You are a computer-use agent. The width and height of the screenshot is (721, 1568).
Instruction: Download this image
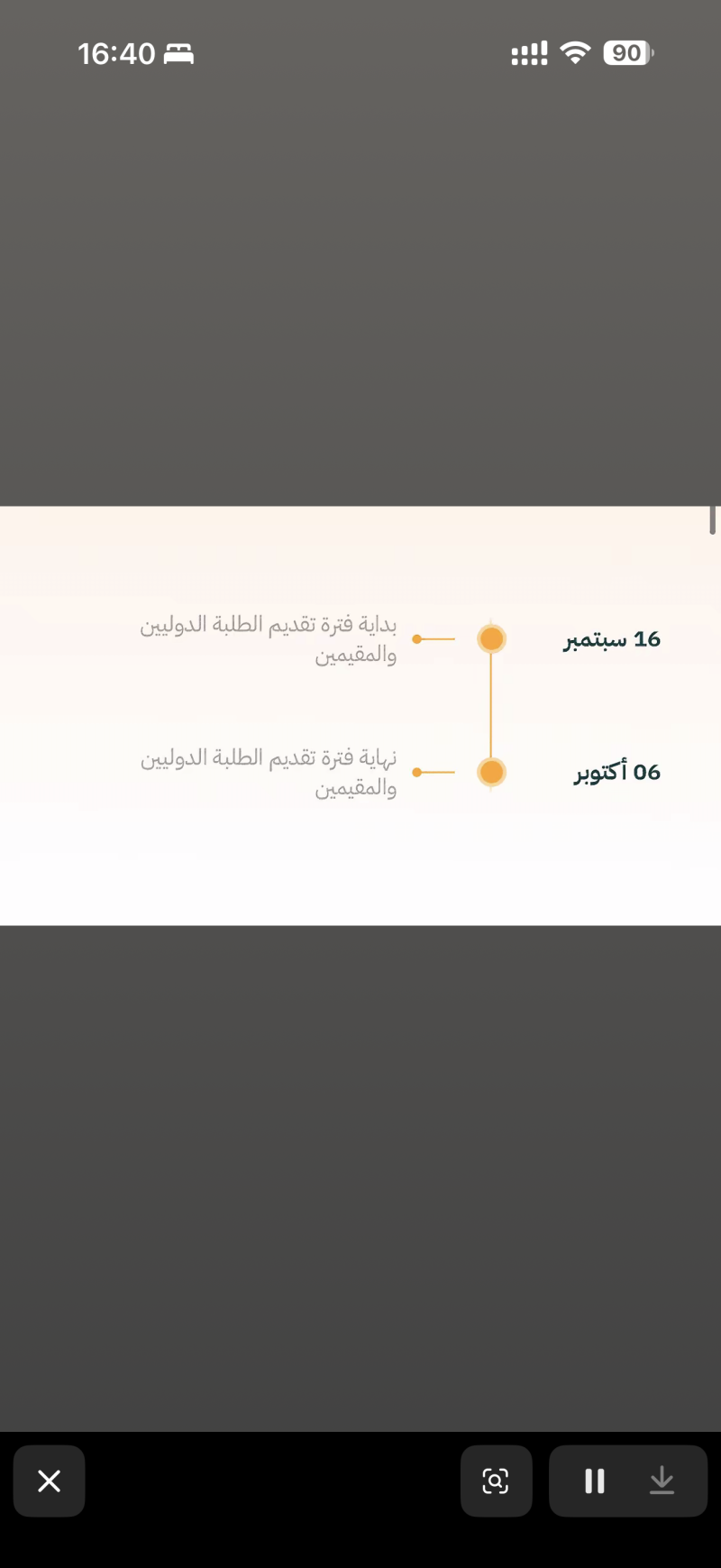tap(662, 1481)
